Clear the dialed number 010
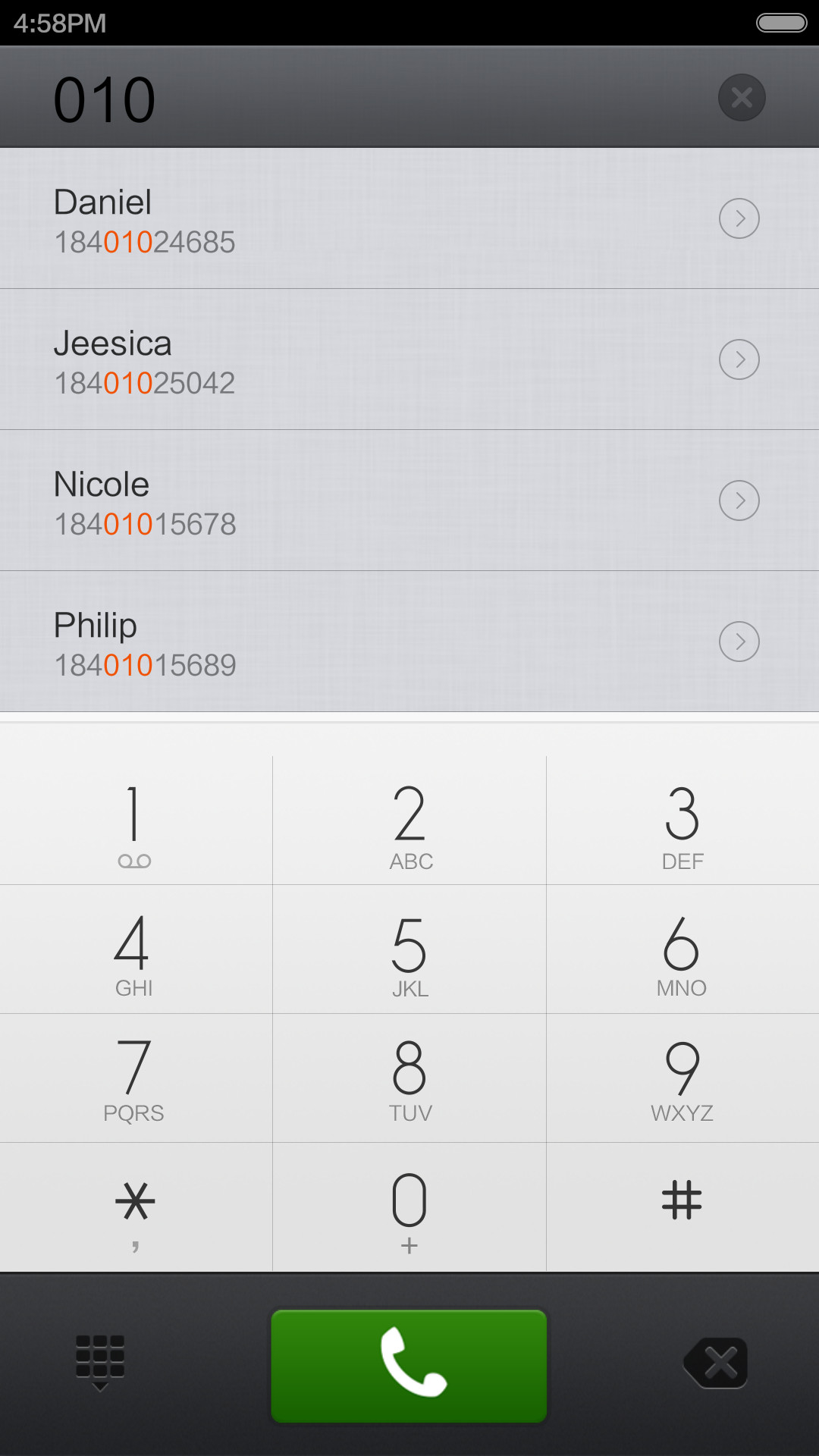The image size is (819, 1456). tap(742, 98)
